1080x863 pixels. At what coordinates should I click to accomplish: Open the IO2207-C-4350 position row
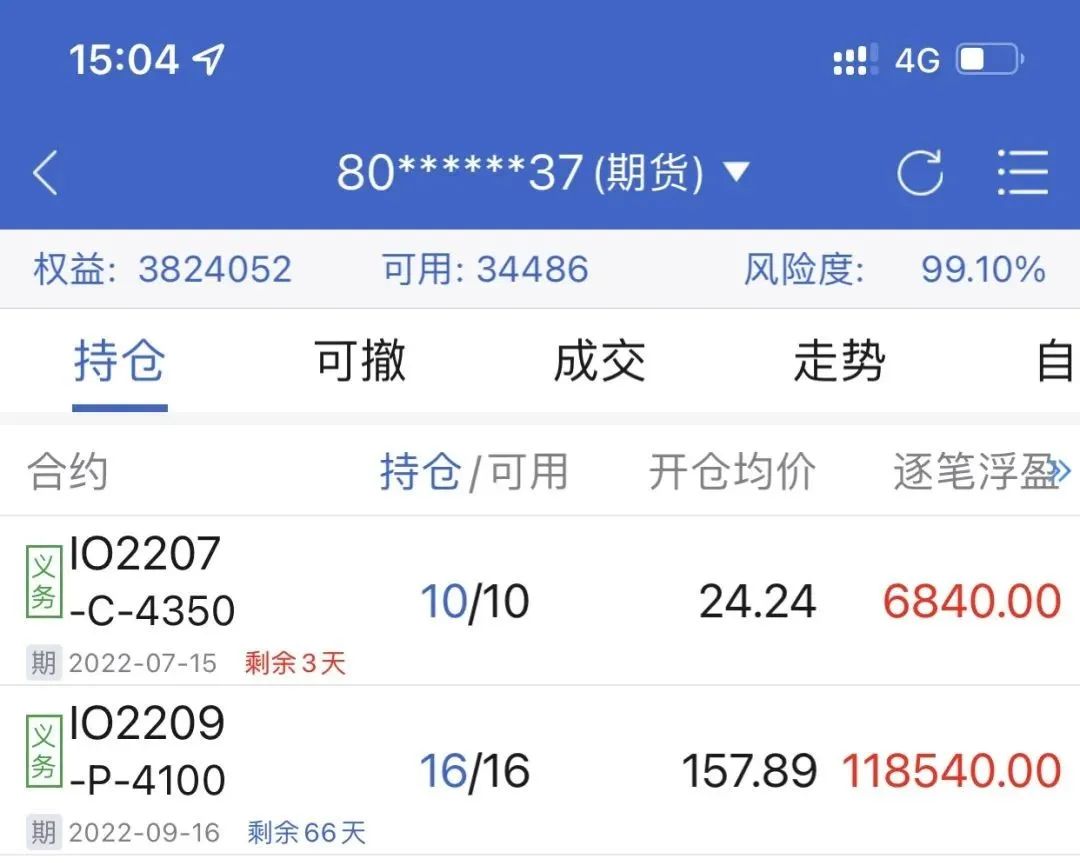(x=540, y=601)
